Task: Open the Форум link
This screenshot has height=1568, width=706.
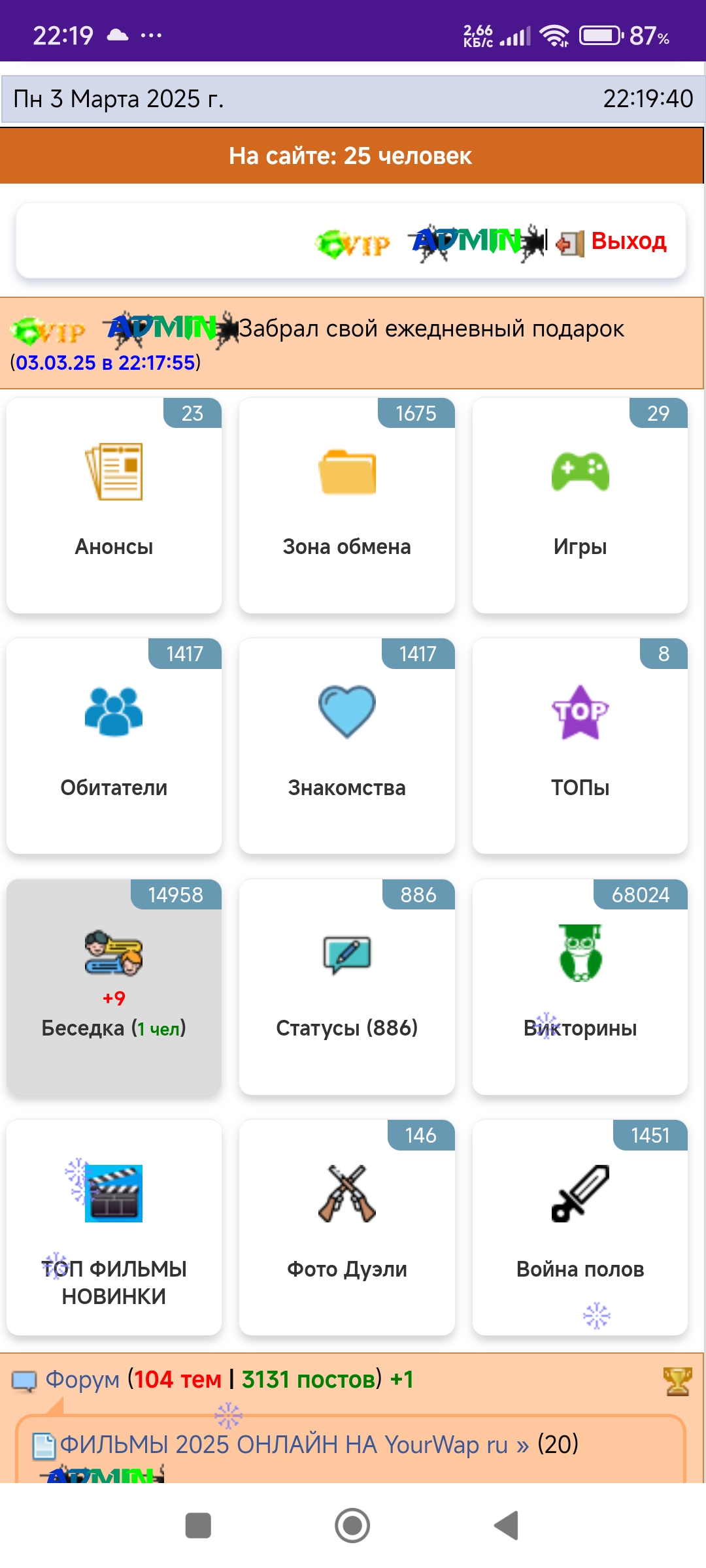Action: 82,1379
